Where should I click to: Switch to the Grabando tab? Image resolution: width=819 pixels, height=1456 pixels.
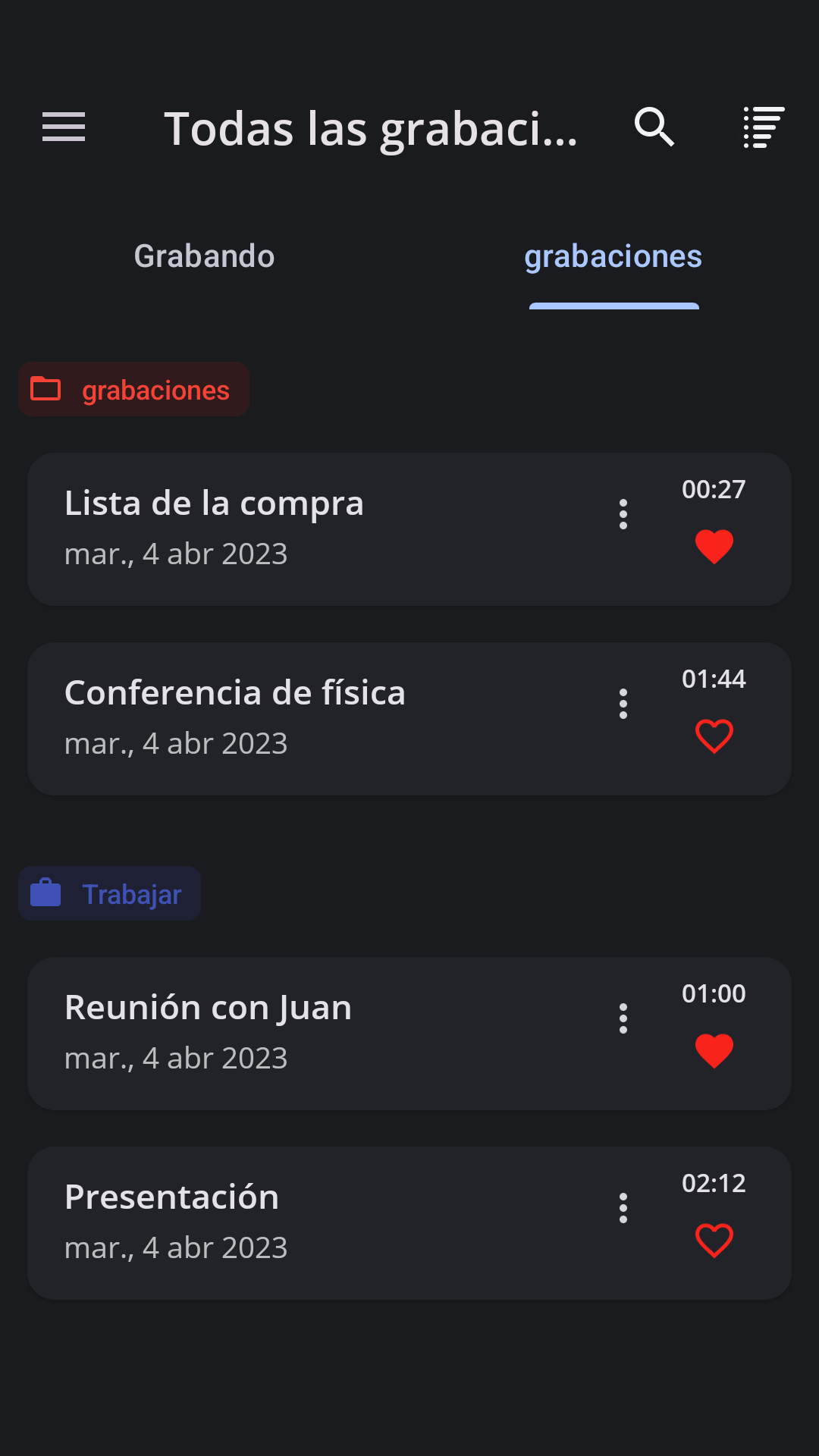[204, 256]
